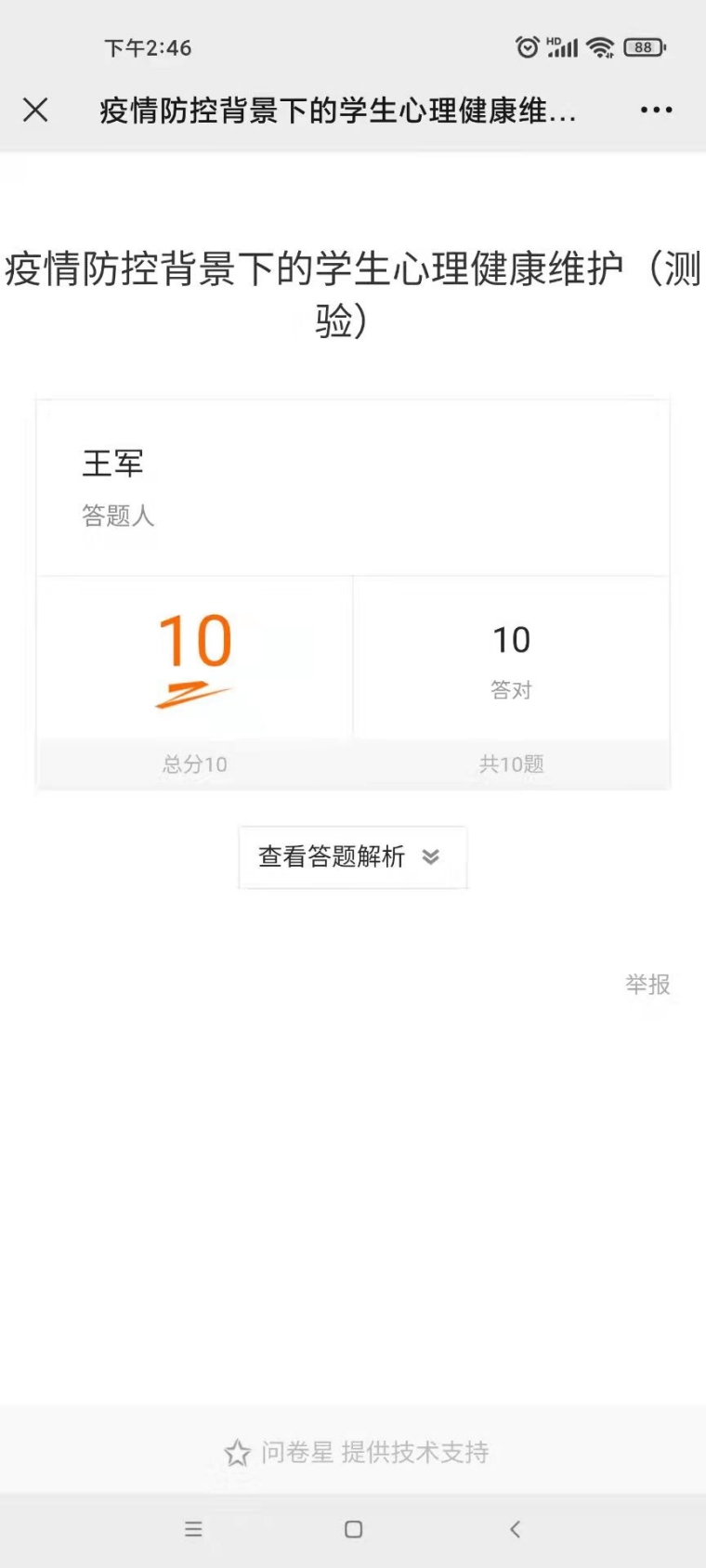
Task: Go back using system back button
Action: [516, 1529]
